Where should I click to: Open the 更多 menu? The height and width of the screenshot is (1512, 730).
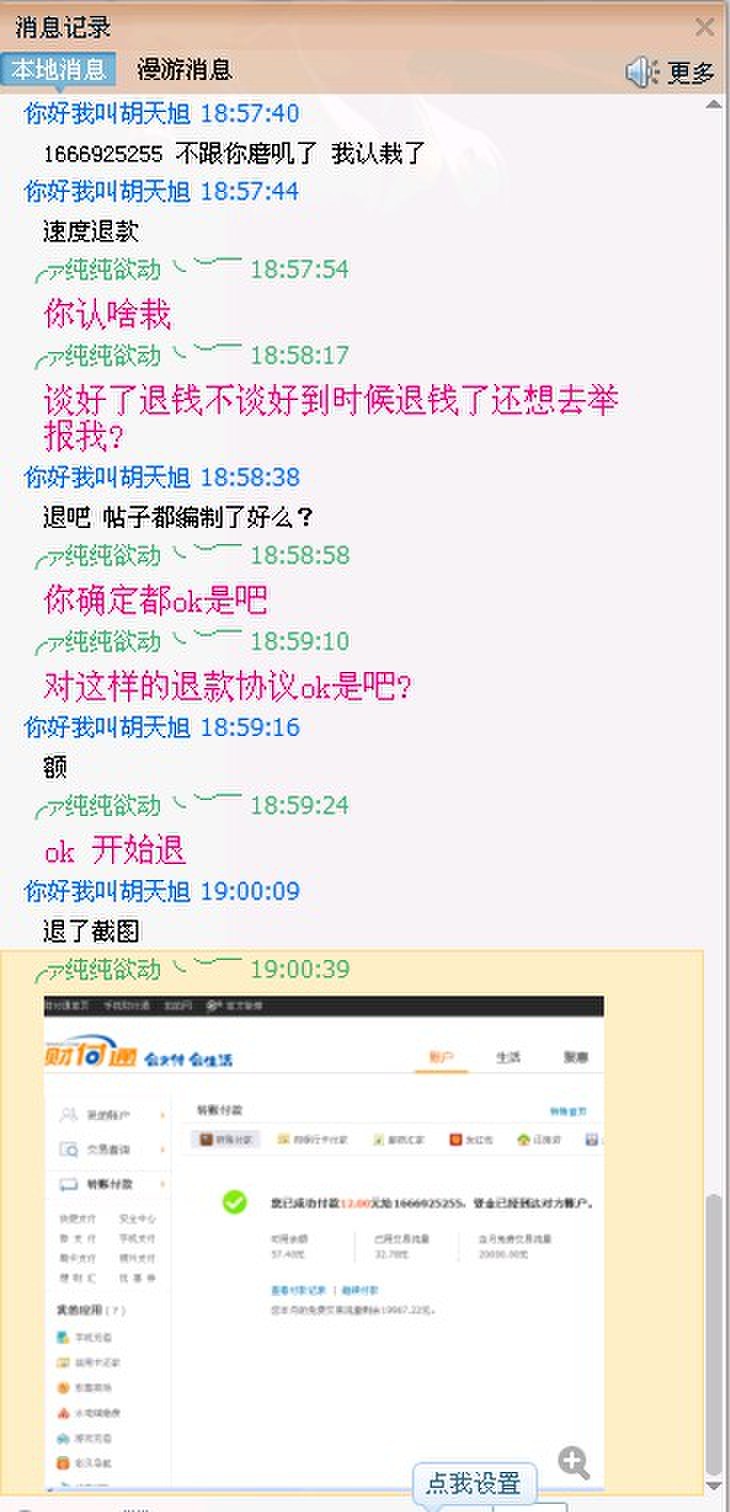coord(691,72)
